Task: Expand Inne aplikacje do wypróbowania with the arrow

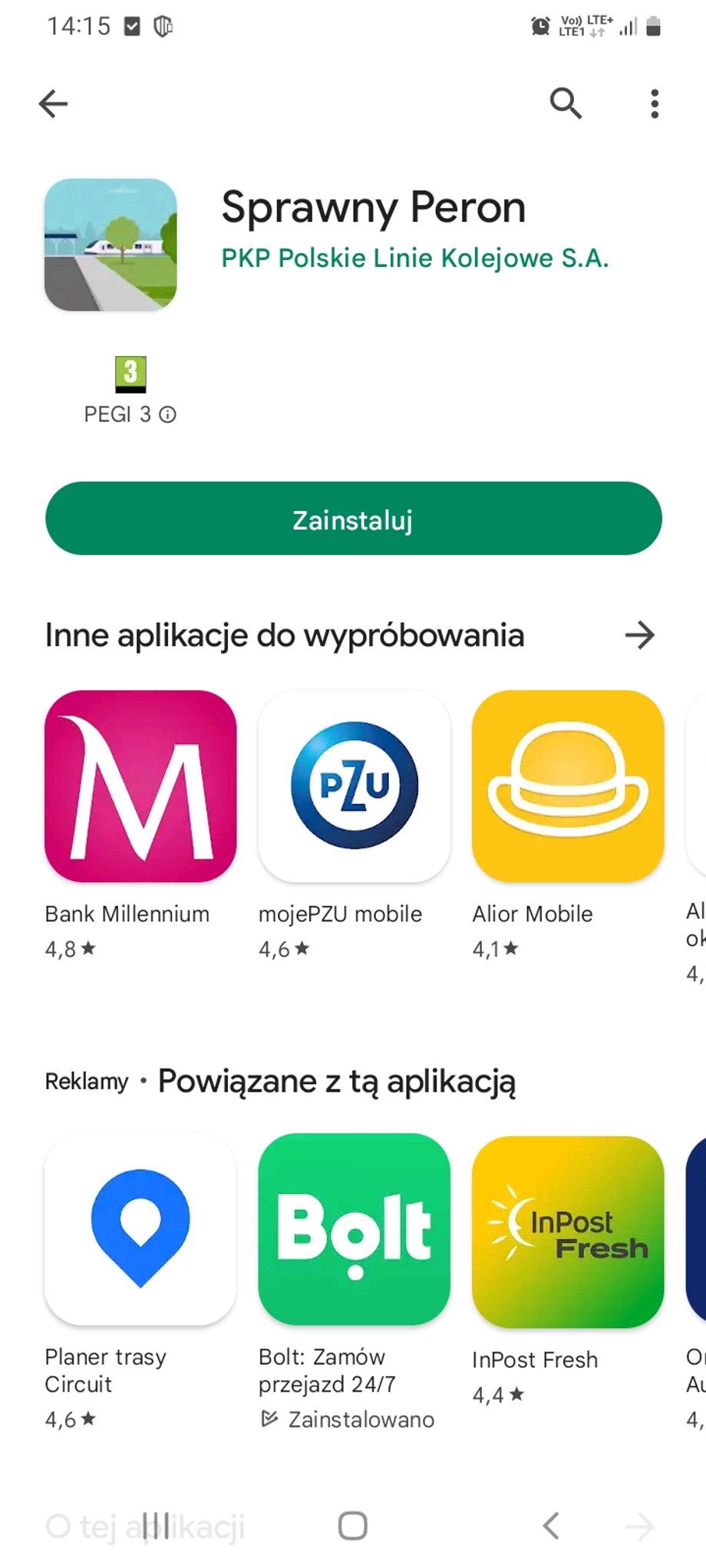Action: [x=638, y=635]
